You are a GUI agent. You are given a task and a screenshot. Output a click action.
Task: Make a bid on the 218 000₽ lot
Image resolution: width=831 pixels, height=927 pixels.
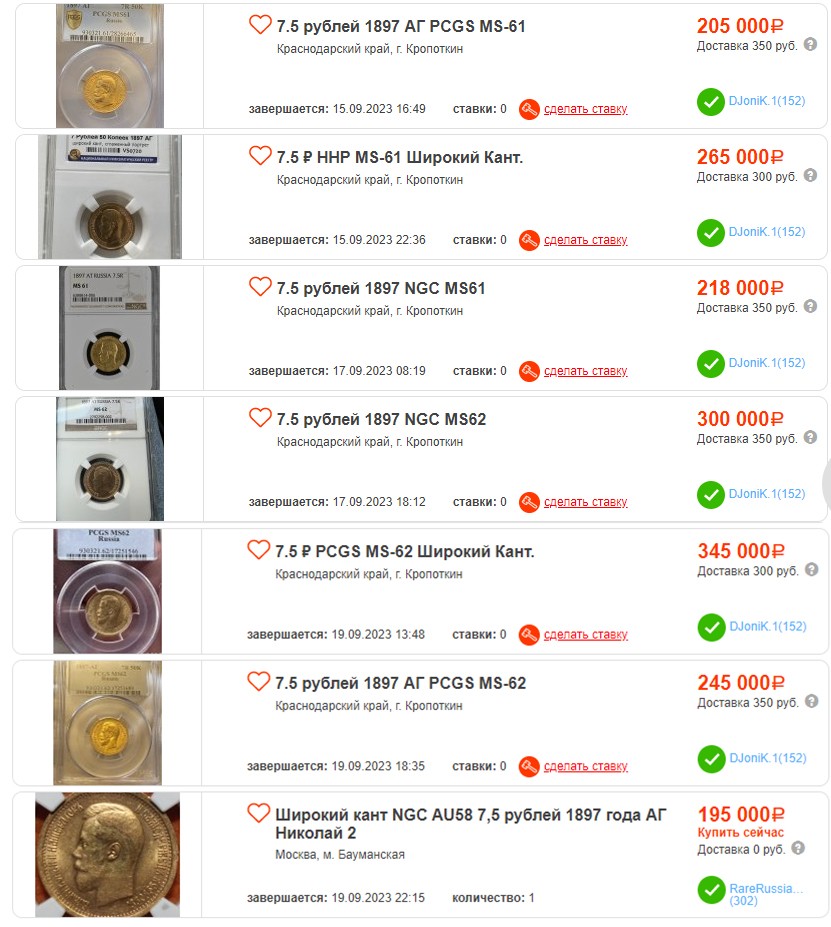[x=585, y=371]
